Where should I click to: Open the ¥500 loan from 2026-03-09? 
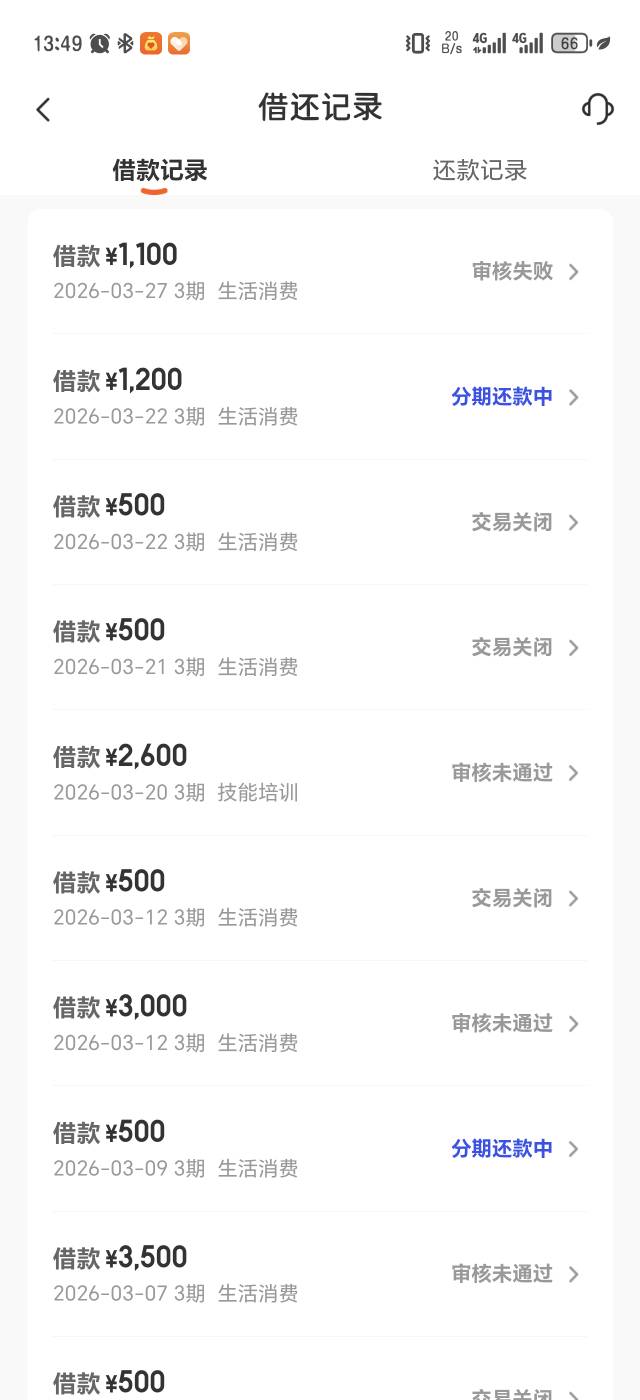[320, 1149]
